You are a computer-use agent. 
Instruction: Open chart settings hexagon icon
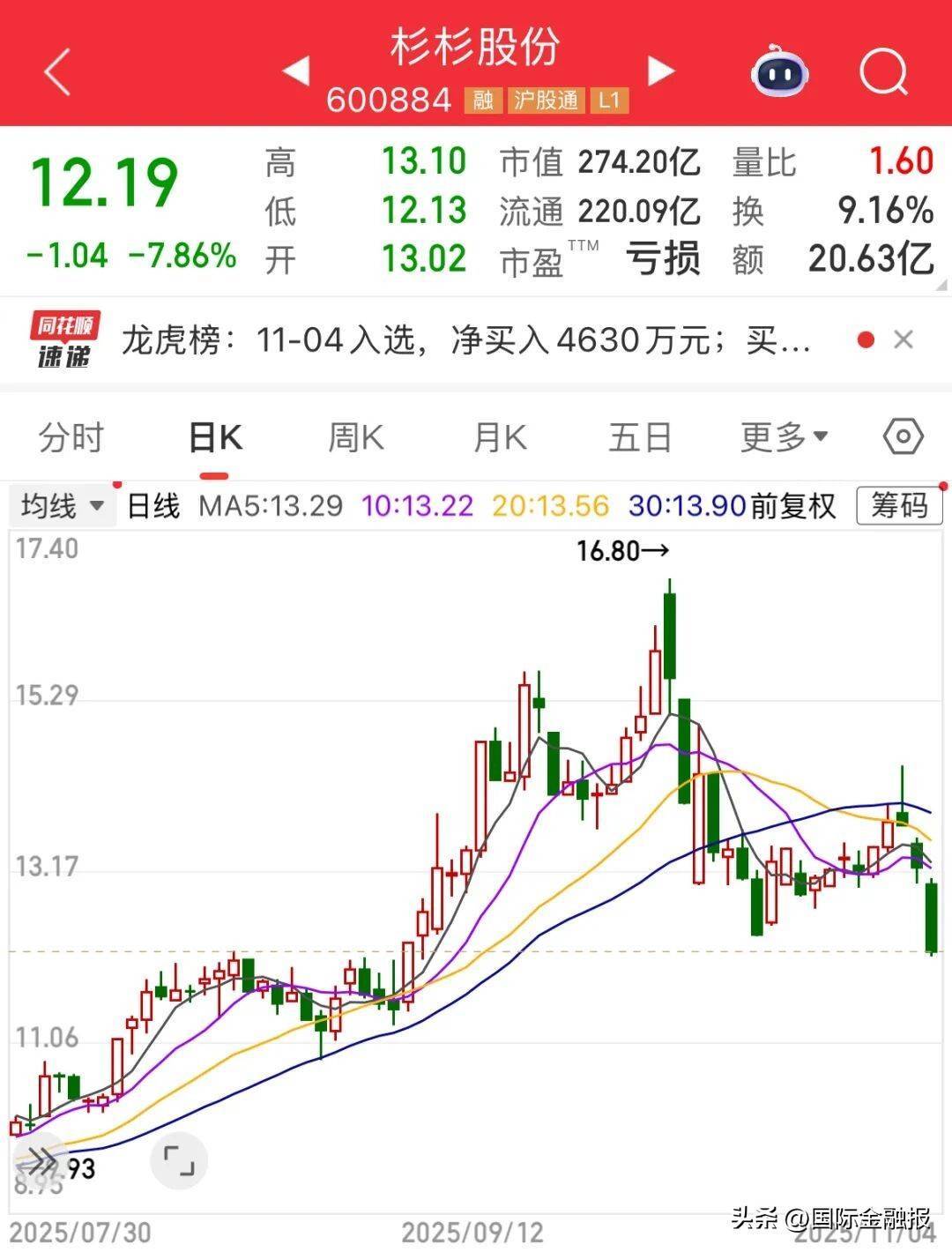[x=903, y=436]
